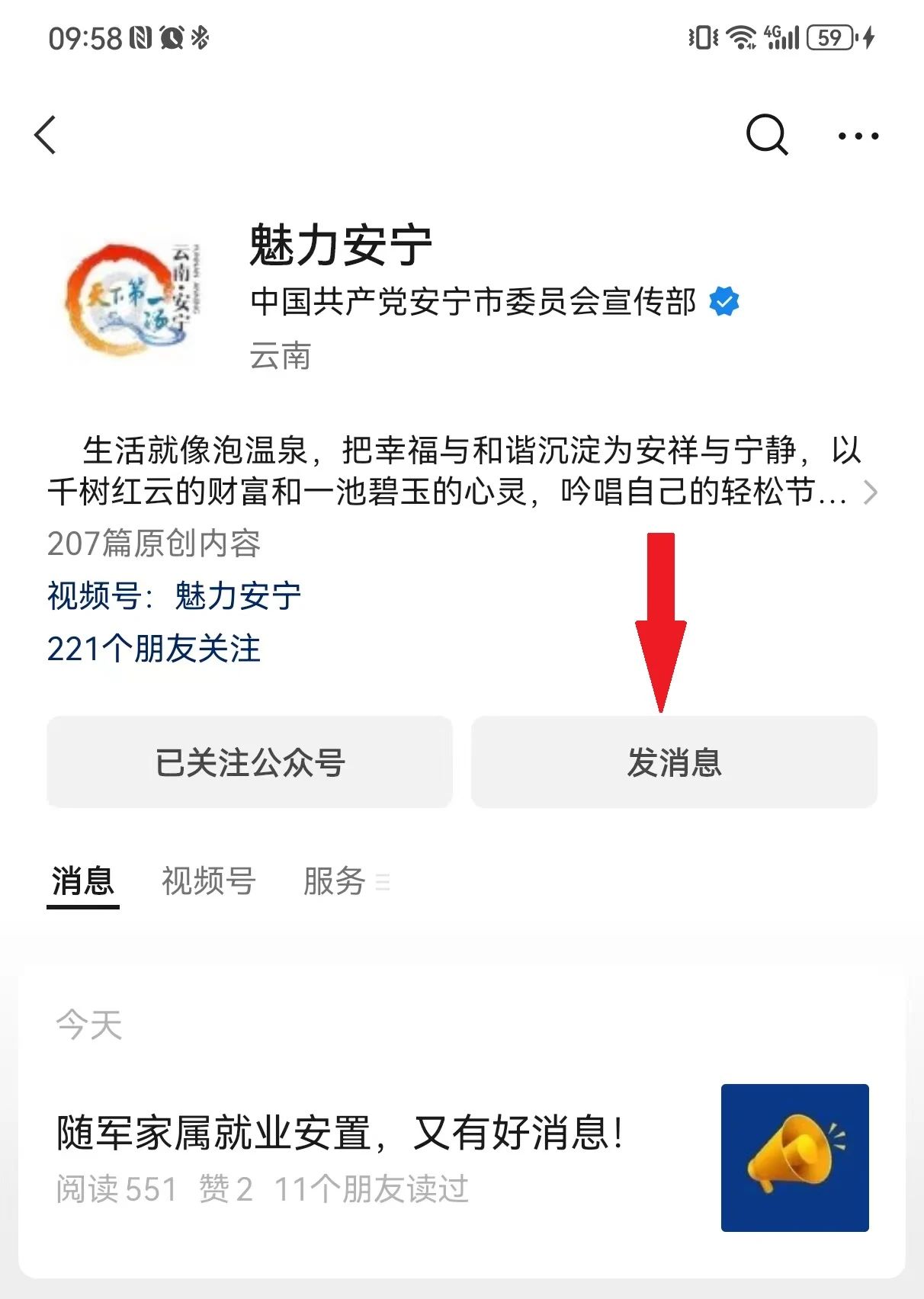Tap the 已关注公众号 button
Image resolution: width=924 pixels, height=1299 pixels.
click(250, 762)
